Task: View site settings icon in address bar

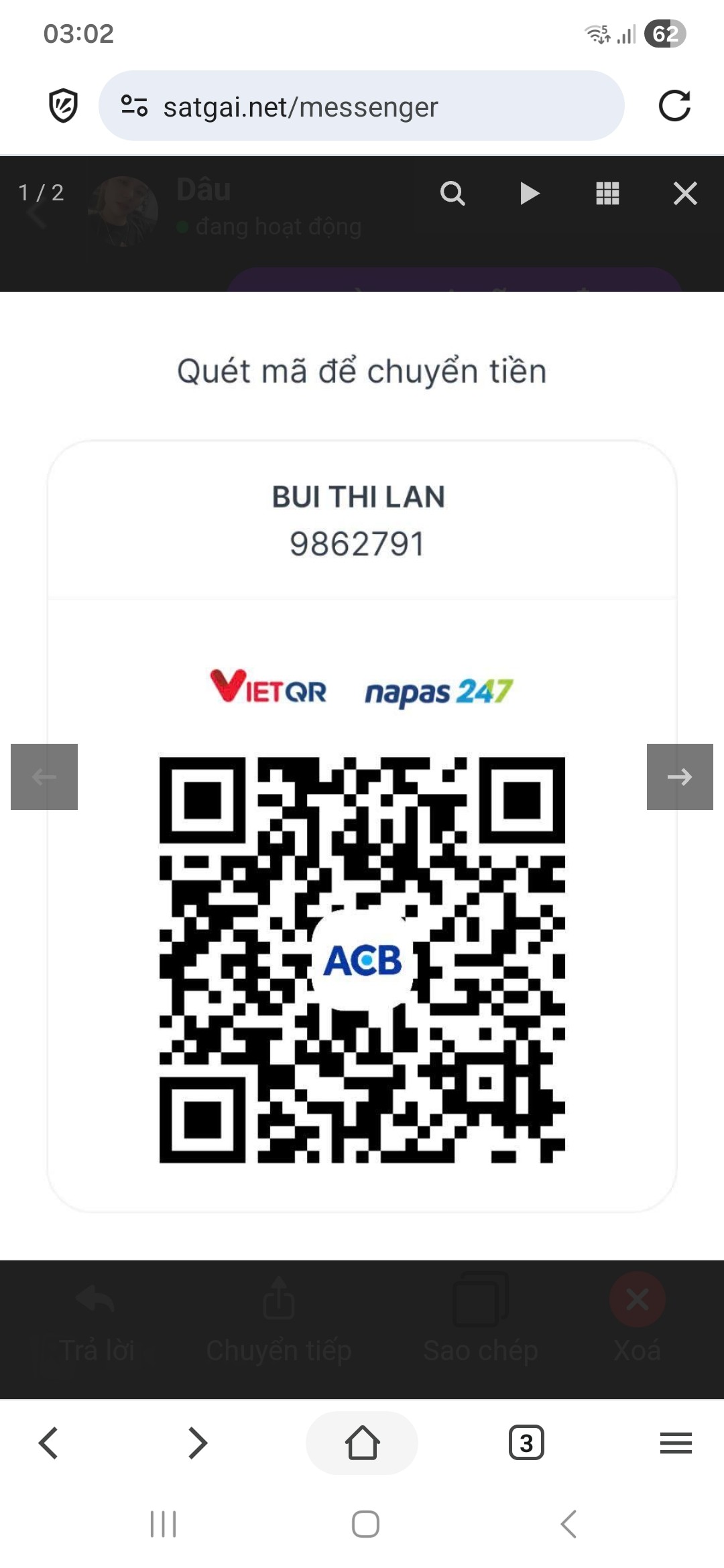Action: coord(134,106)
